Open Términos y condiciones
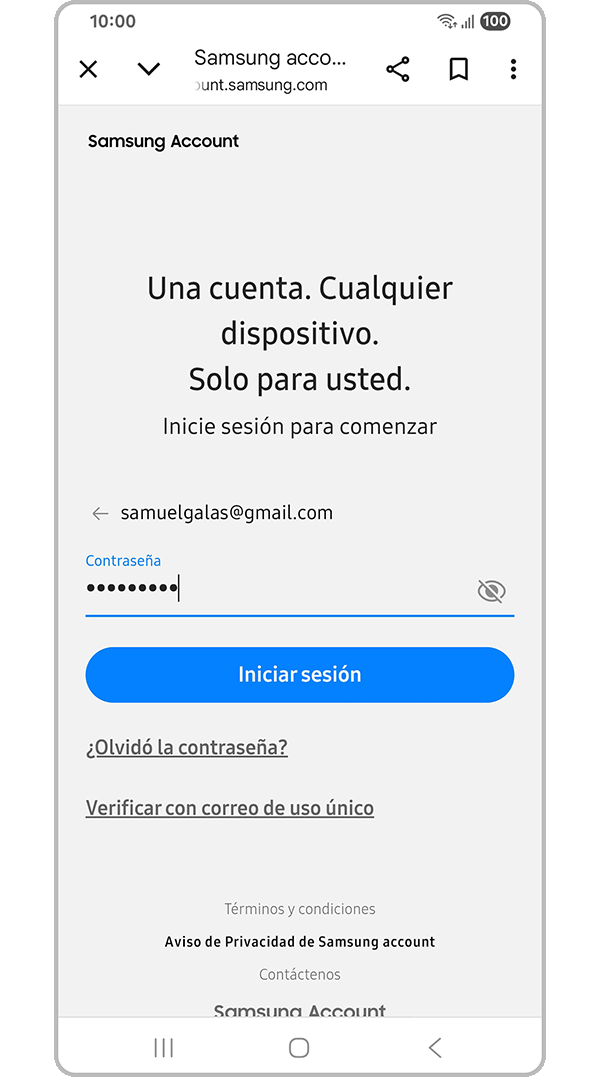600x1077 pixels. point(300,909)
